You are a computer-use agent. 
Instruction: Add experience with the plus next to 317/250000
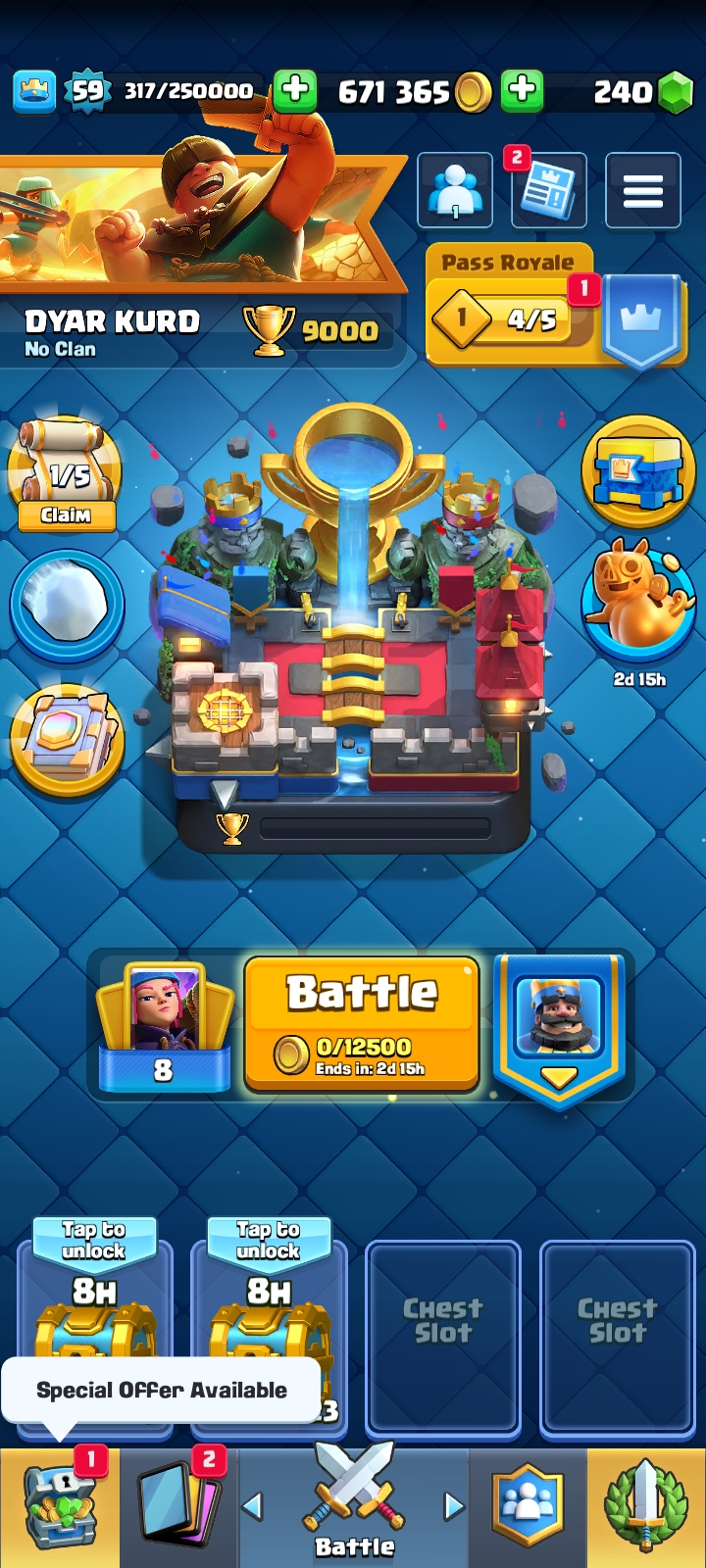click(x=295, y=91)
